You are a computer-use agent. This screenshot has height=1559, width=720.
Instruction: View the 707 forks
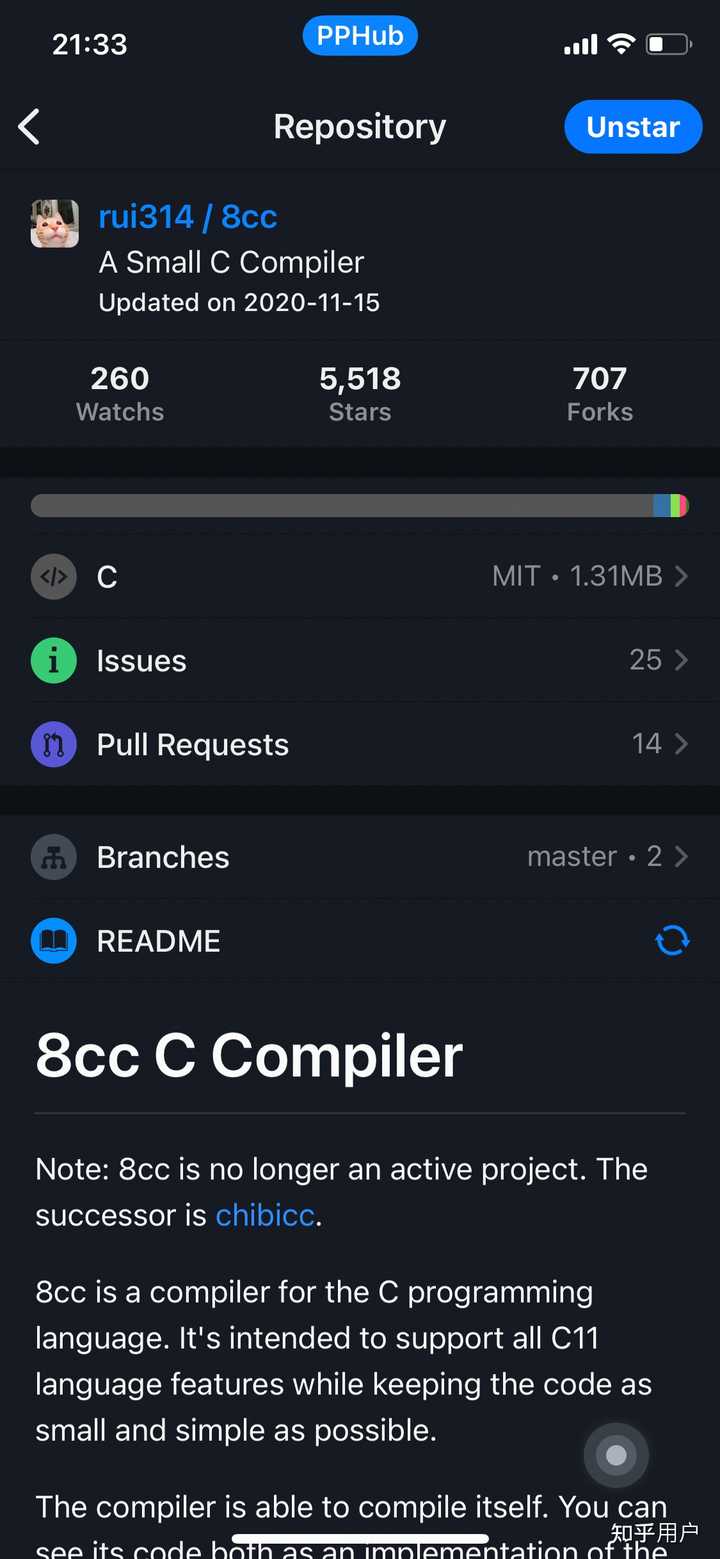tap(600, 393)
